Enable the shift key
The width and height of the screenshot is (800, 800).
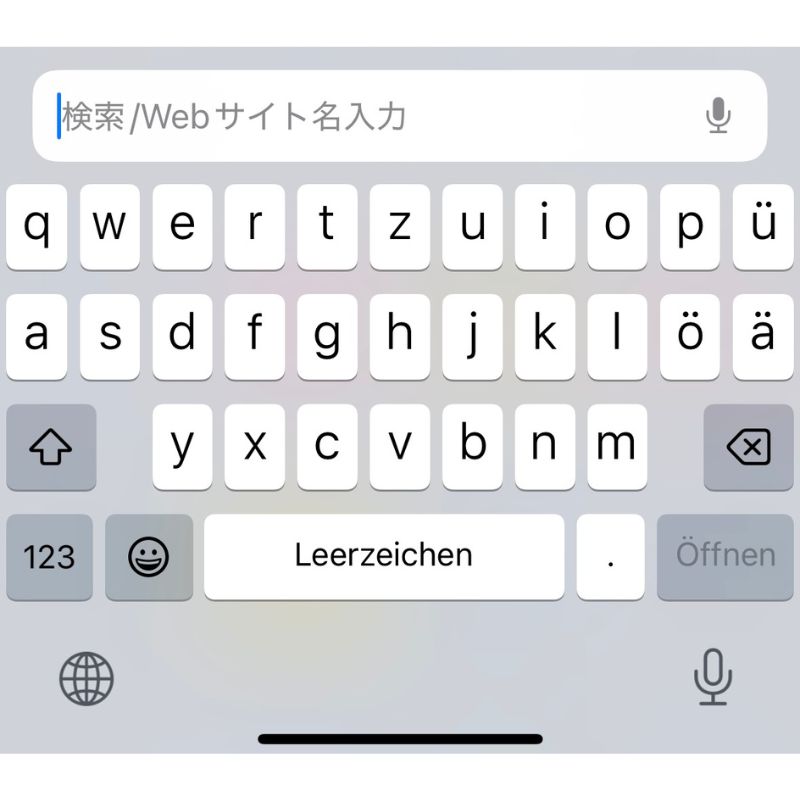51,447
